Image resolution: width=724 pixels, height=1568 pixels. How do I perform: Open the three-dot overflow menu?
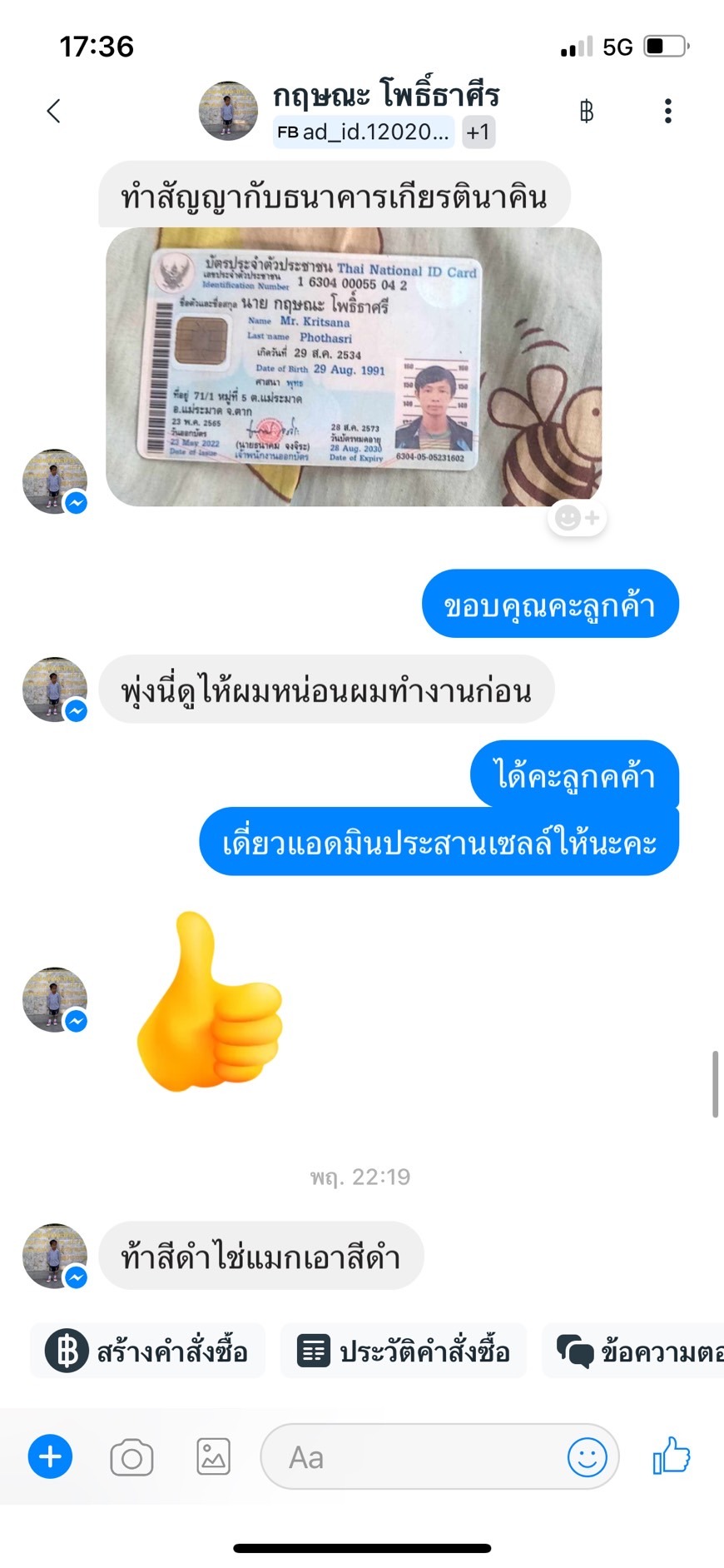[x=667, y=111]
